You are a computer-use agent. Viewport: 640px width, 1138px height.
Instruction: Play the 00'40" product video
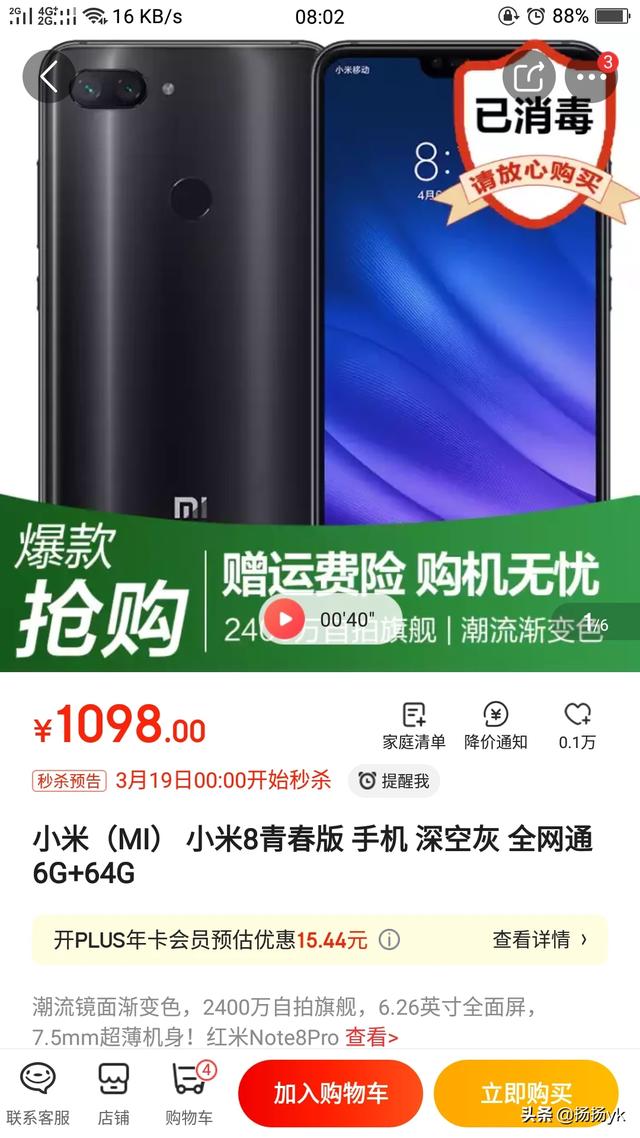(286, 619)
